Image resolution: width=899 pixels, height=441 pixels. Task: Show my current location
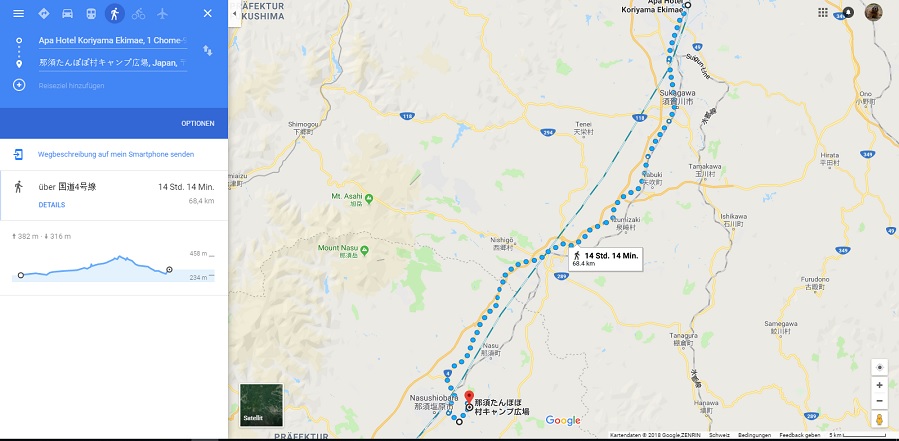click(x=879, y=367)
